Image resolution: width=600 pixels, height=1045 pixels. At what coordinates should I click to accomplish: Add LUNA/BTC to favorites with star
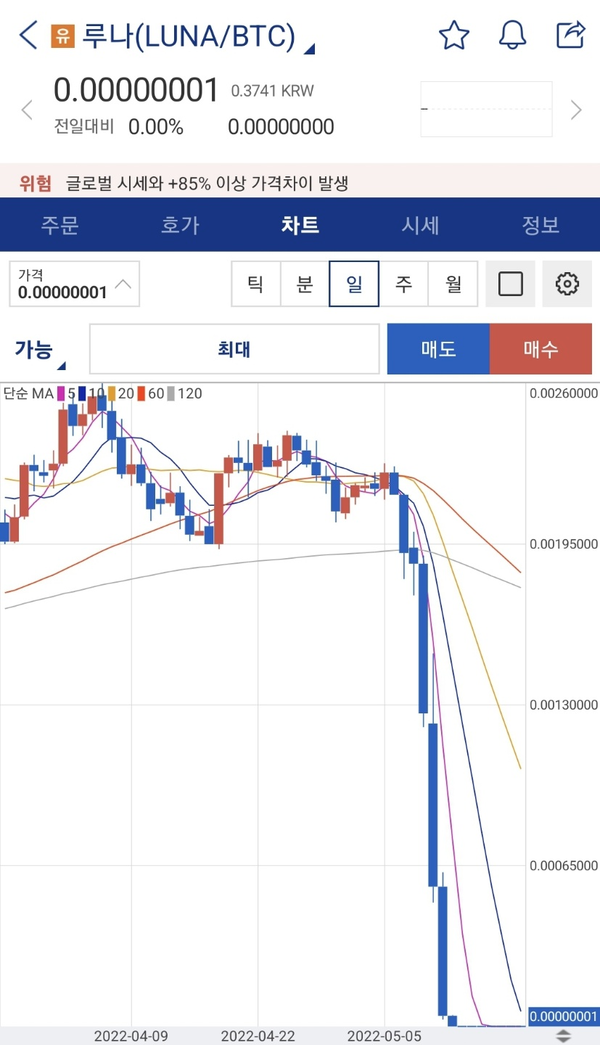[454, 35]
